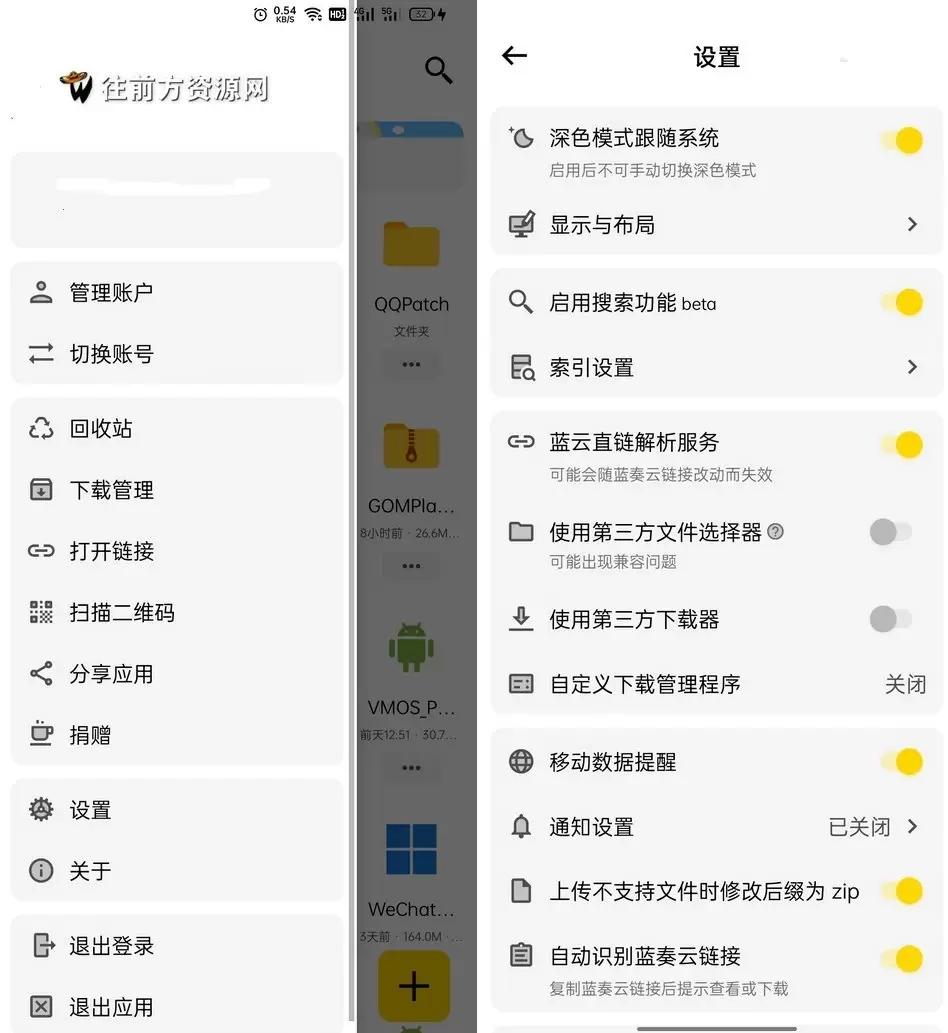Choose 打开链接 from the drawer

(x=110, y=551)
